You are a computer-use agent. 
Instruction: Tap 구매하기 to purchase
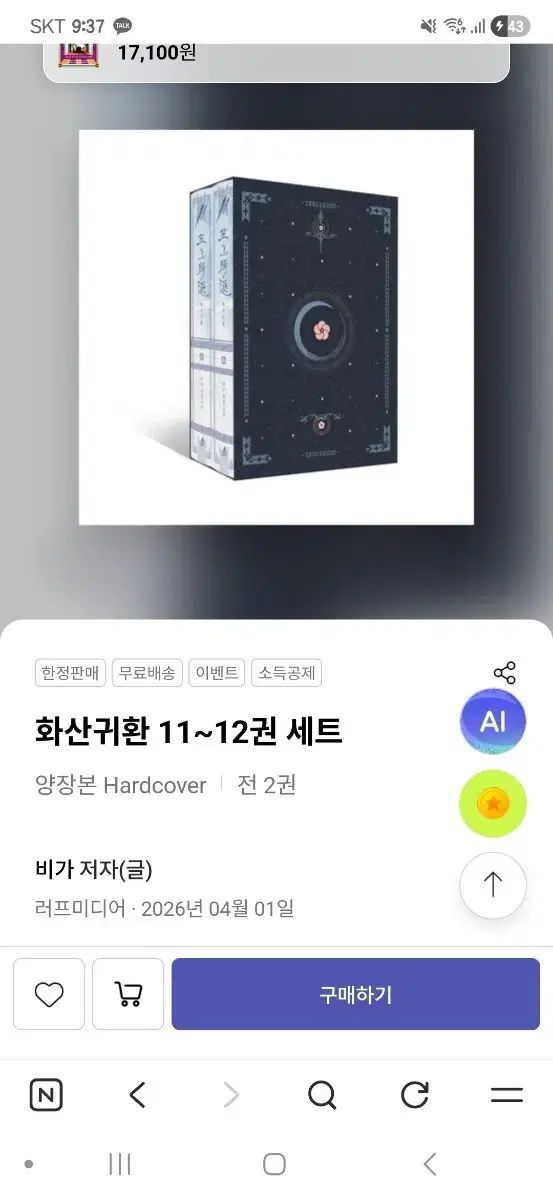(356, 994)
